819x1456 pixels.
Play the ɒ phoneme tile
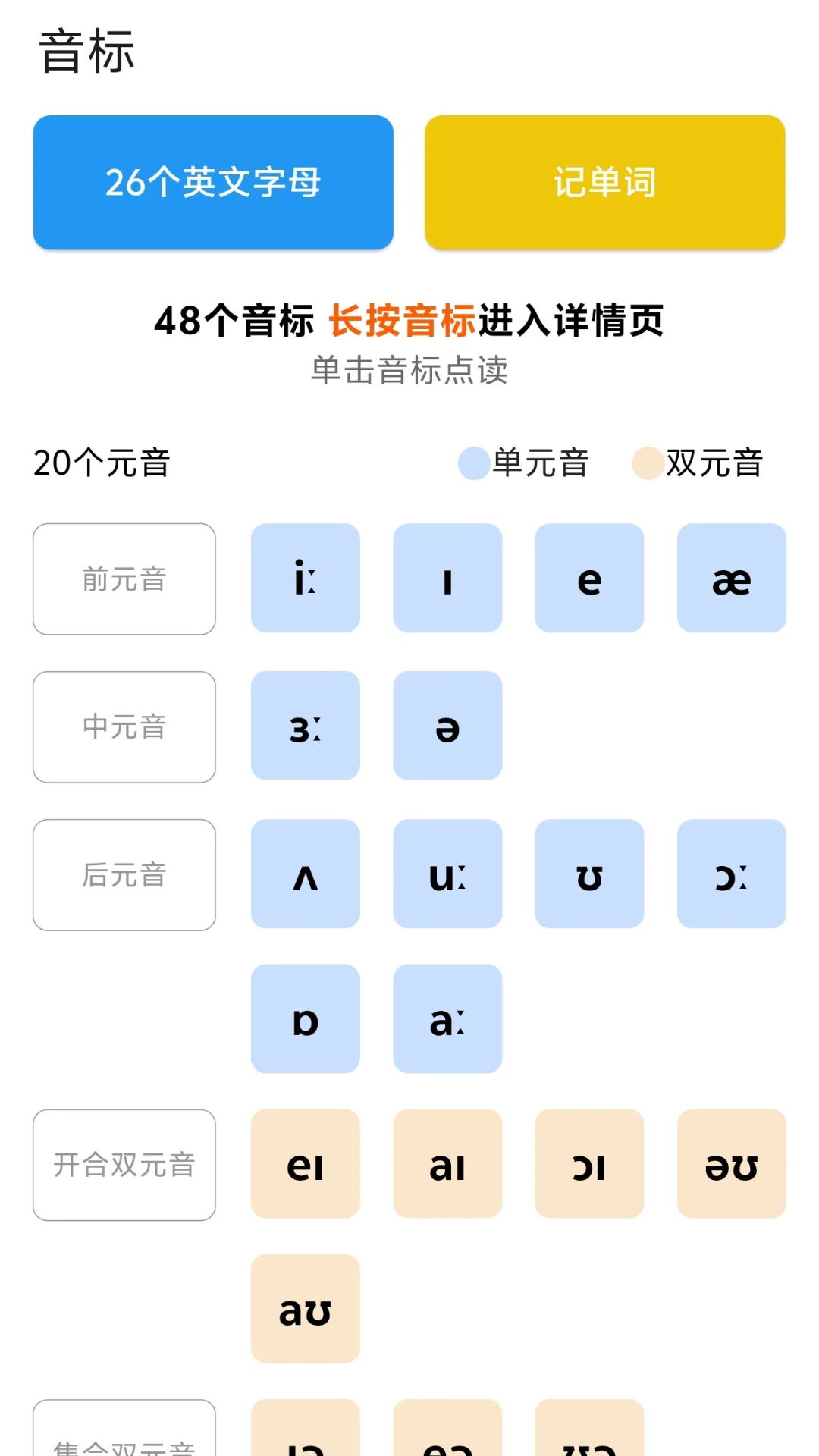305,1018
